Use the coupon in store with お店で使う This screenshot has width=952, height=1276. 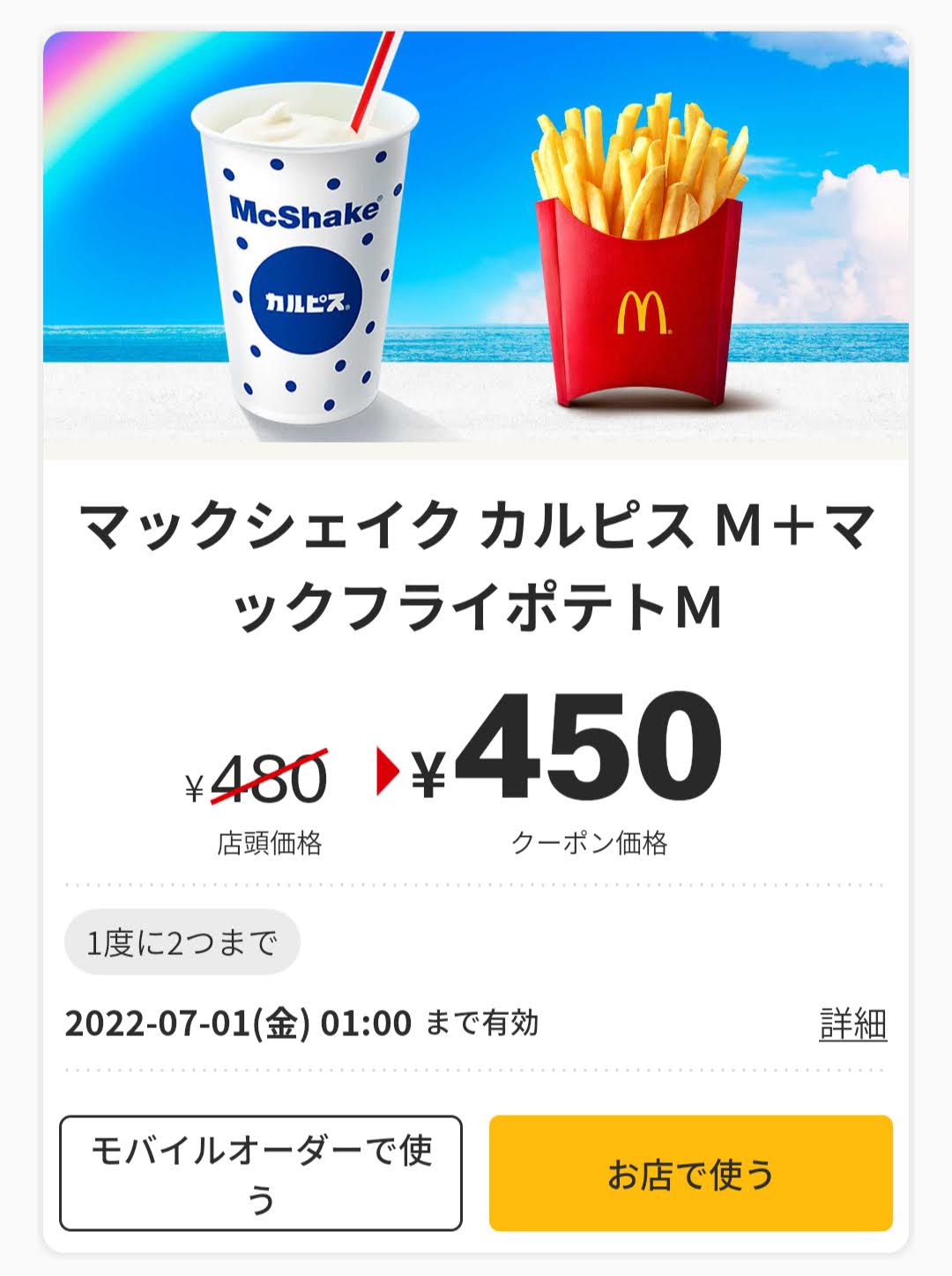[x=690, y=1173]
